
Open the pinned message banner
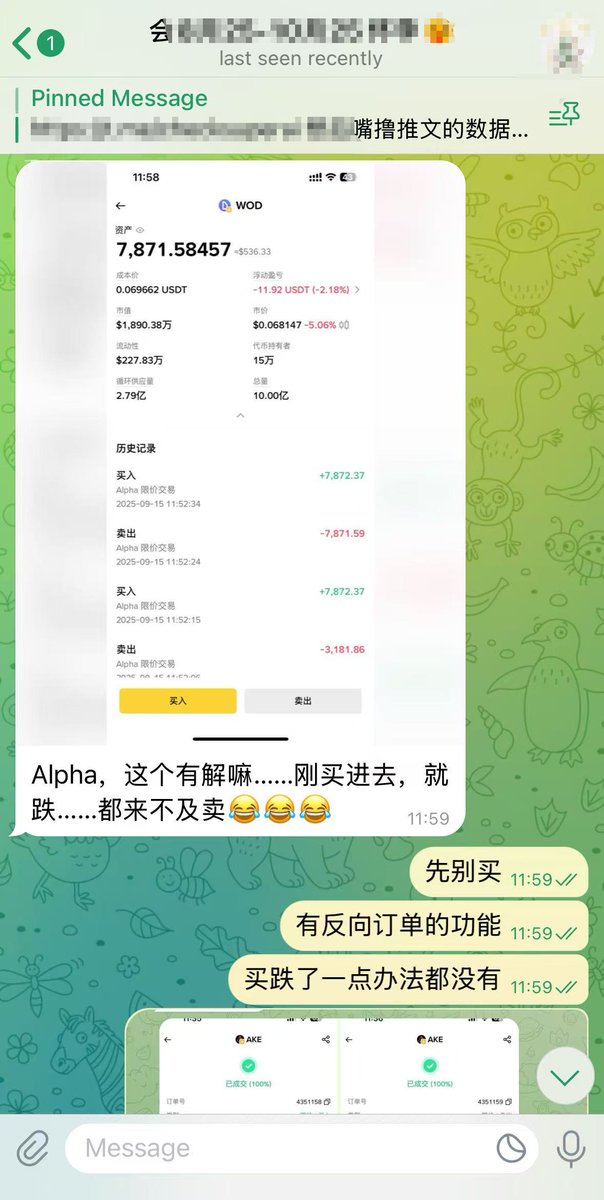270,115
